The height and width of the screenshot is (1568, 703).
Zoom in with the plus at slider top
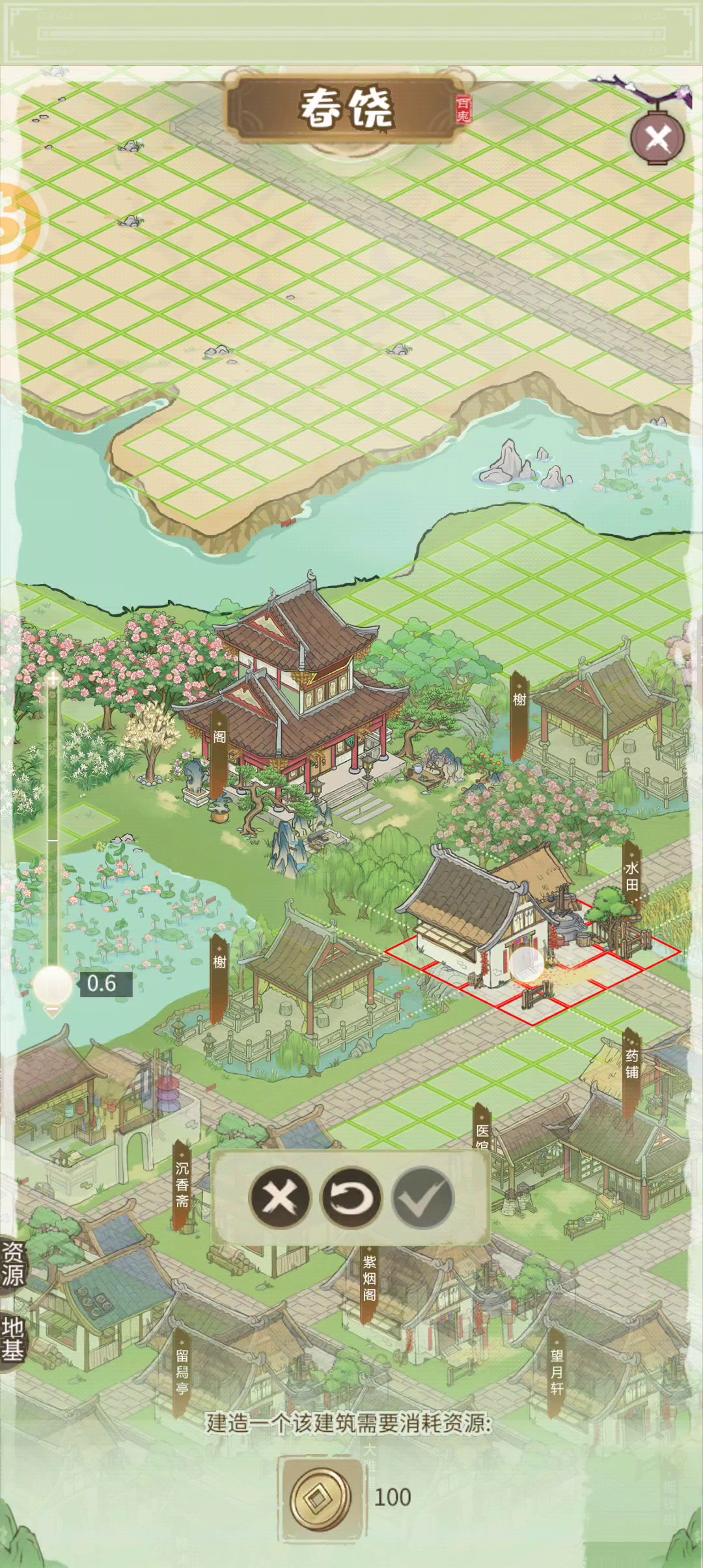pos(52,679)
